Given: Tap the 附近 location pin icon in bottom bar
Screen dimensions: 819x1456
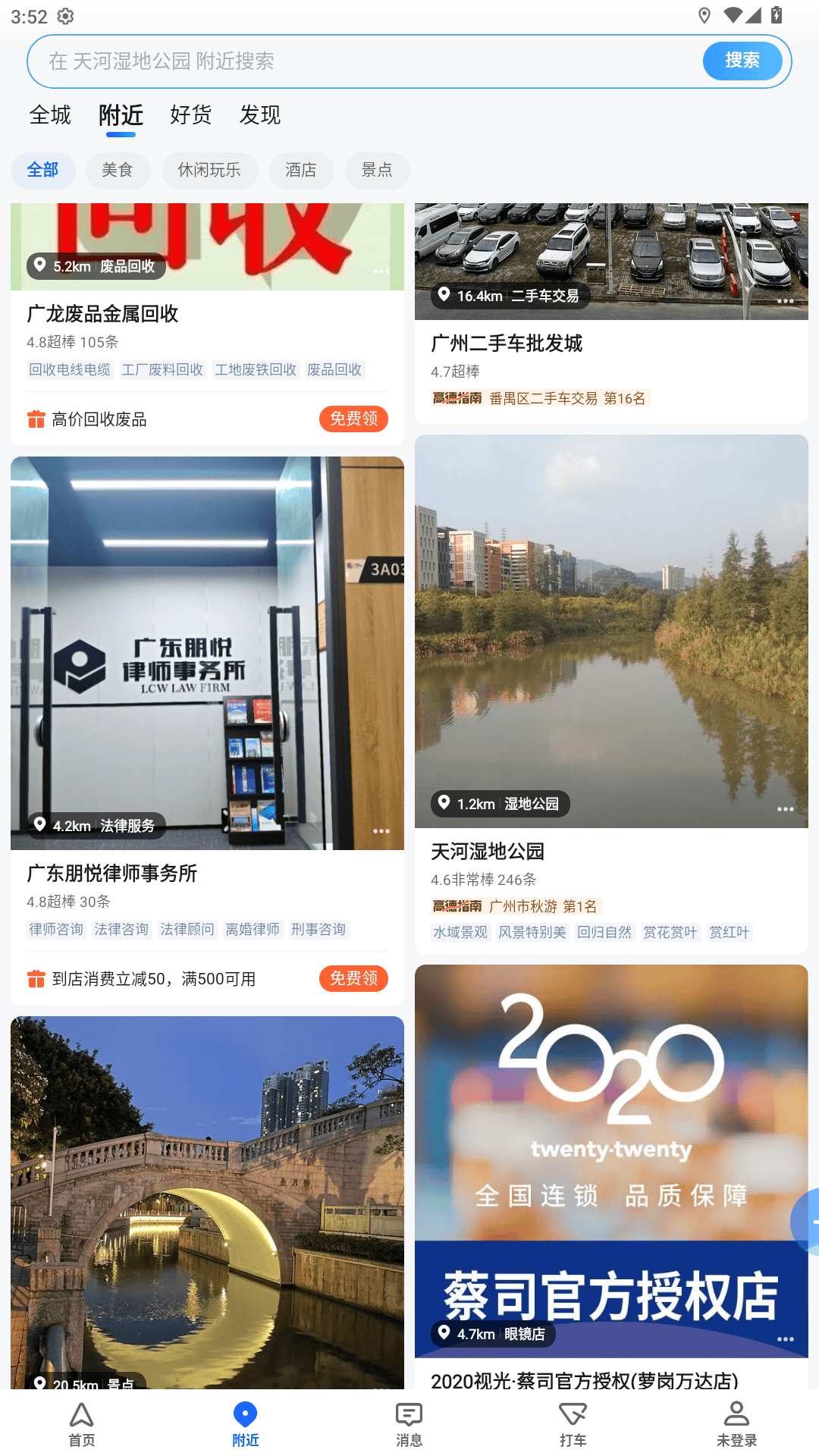Looking at the screenshot, I should [x=245, y=1412].
